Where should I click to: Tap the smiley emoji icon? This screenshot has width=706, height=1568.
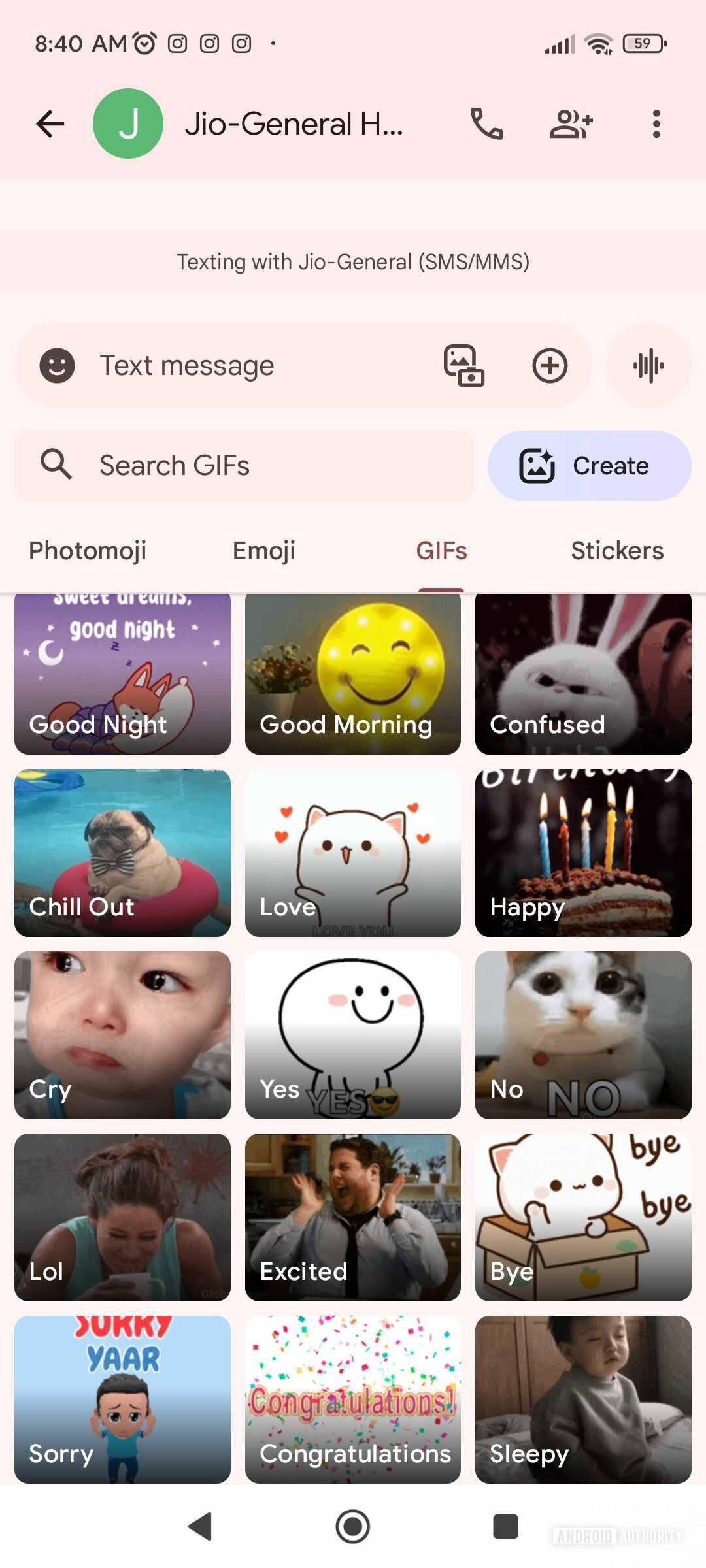click(58, 365)
